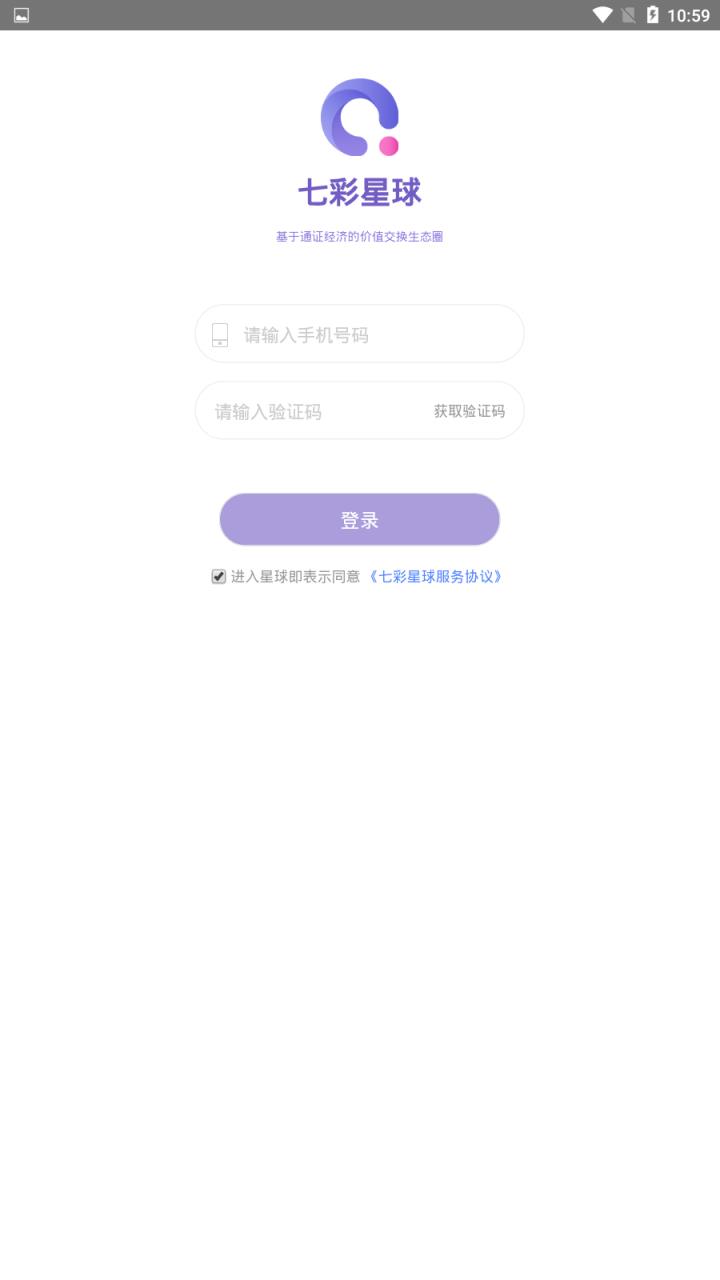The image size is (720, 1280).
Task: Click the pink dot on the app logo
Action: pos(388,147)
